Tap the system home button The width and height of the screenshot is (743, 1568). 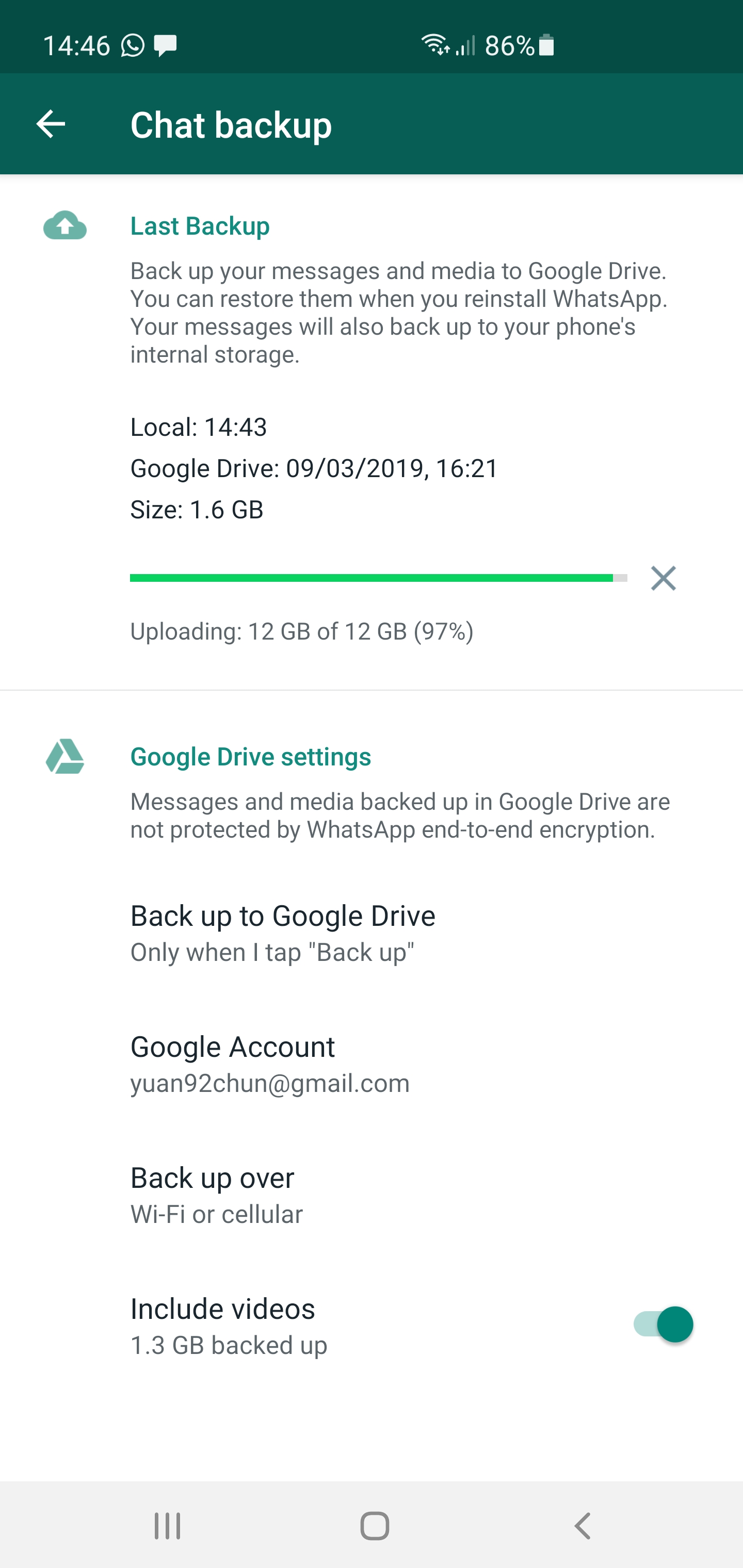tap(375, 1526)
